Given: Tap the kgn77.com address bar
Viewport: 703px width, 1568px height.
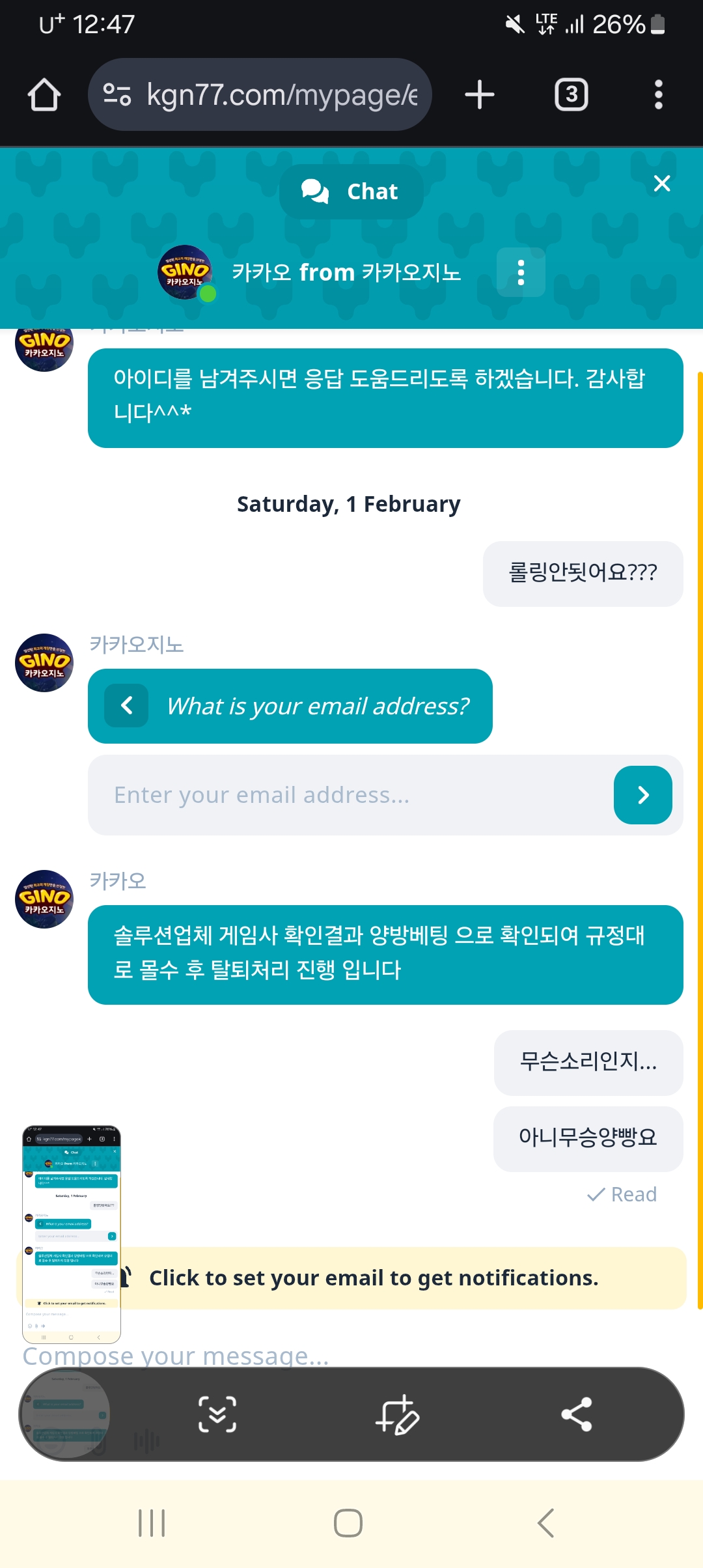Looking at the screenshot, I should [260, 95].
